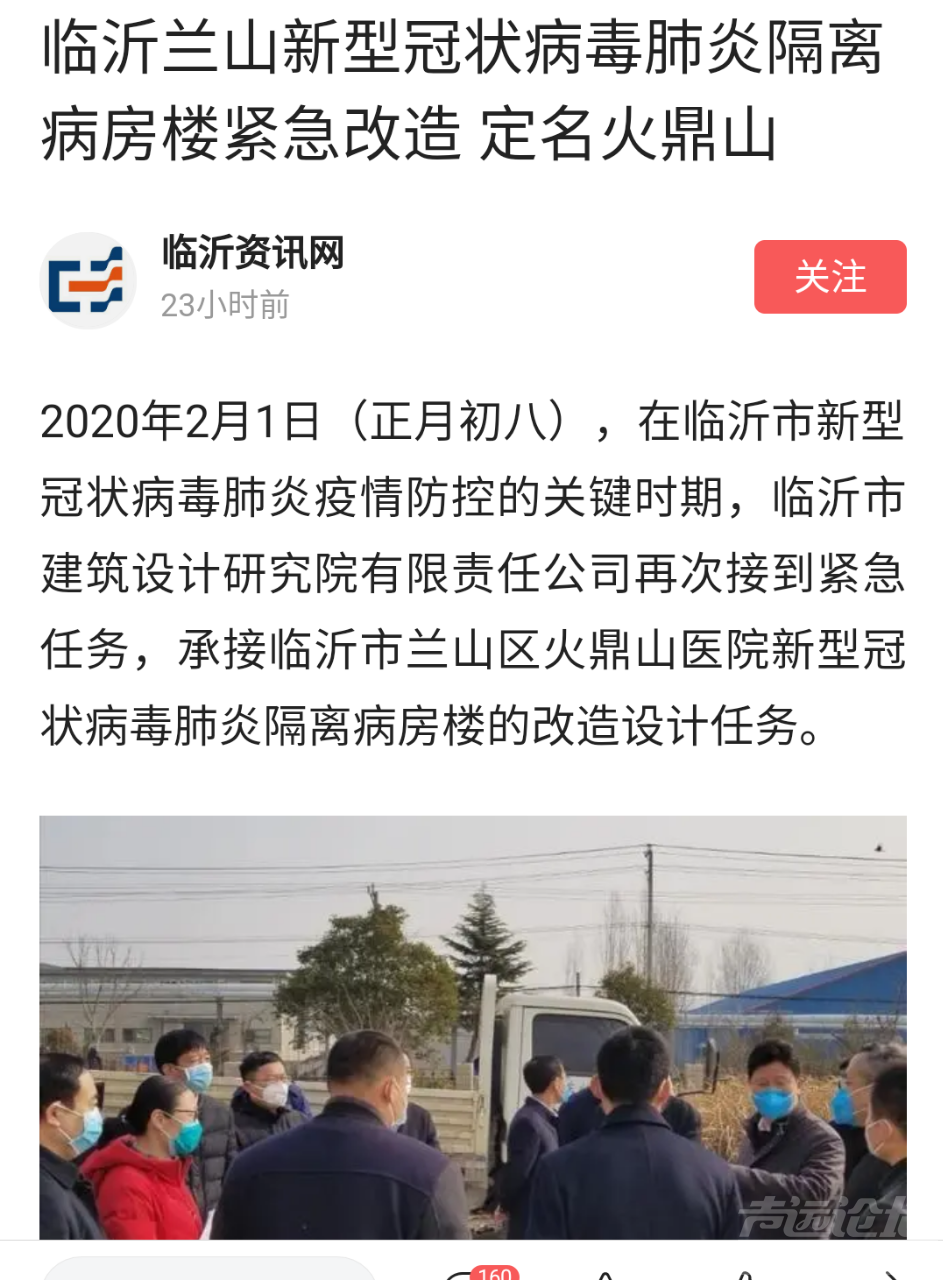Open the comment input box
943x1280 pixels.
(x=208, y=1269)
